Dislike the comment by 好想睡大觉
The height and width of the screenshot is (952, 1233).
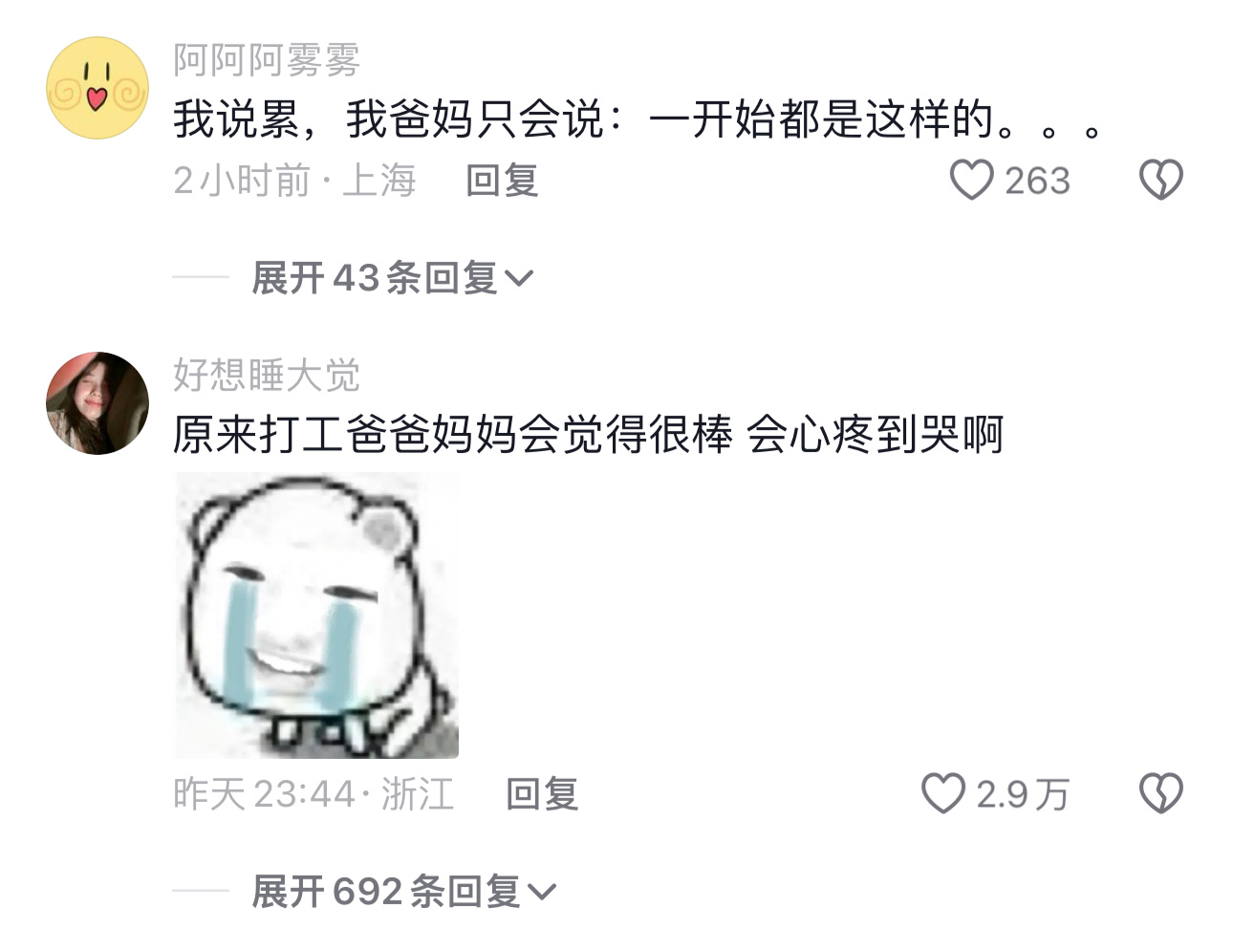(x=1160, y=794)
